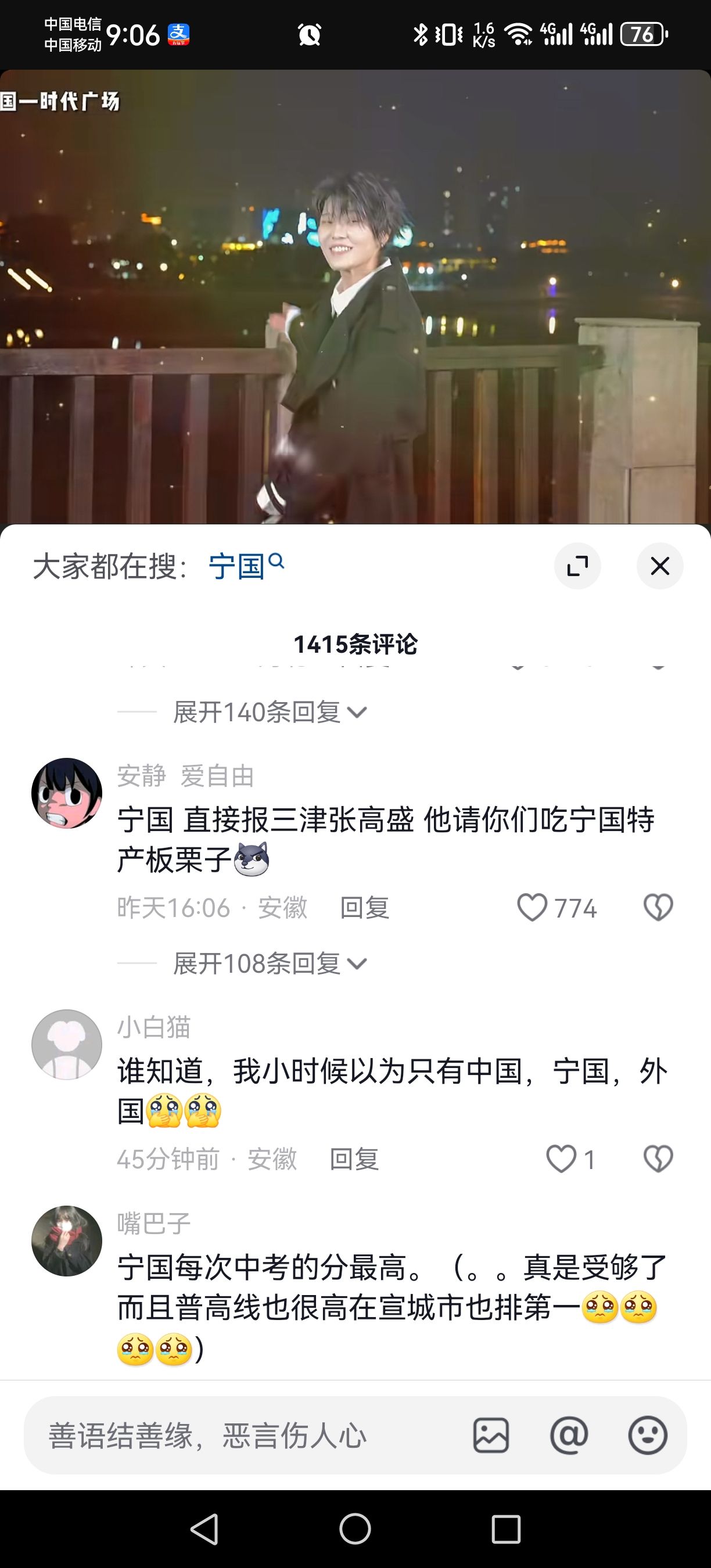
Task: Dislike the comment by 安静 爱自由
Action: coord(658,908)
